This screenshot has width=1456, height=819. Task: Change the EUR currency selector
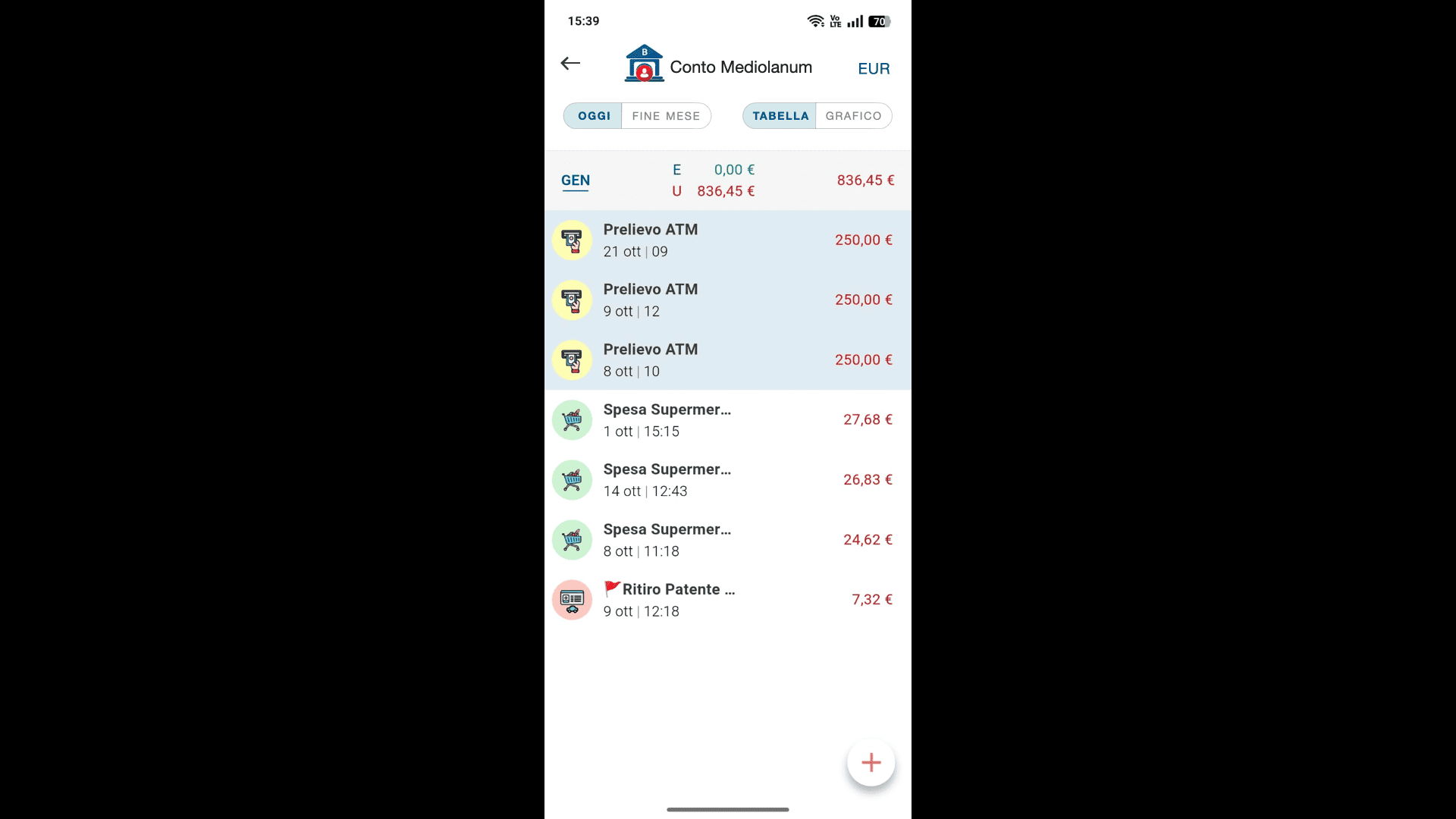(873, 68)
